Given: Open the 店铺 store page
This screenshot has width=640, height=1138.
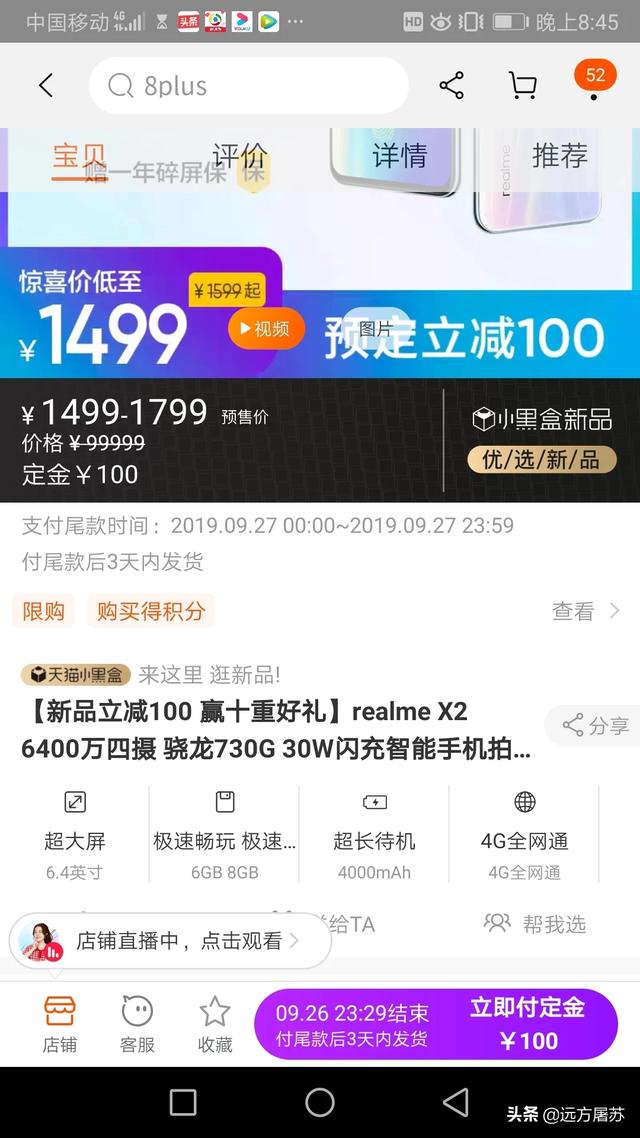Looking at the screenshot, I should click(x=59, y=1024).
